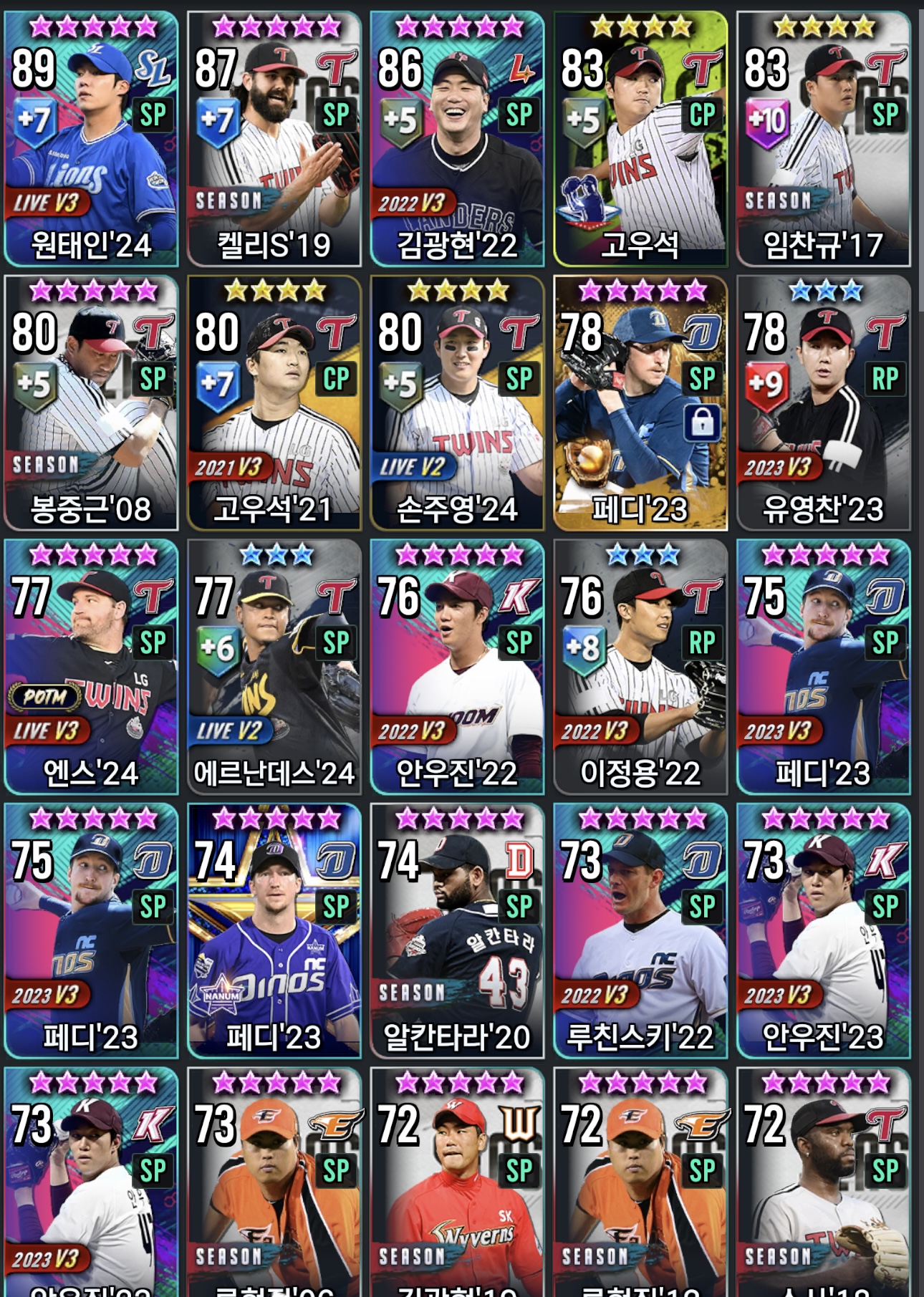
Task: Open the 손주영'24 LIVE V2 card
Action: tap(457, 403)
